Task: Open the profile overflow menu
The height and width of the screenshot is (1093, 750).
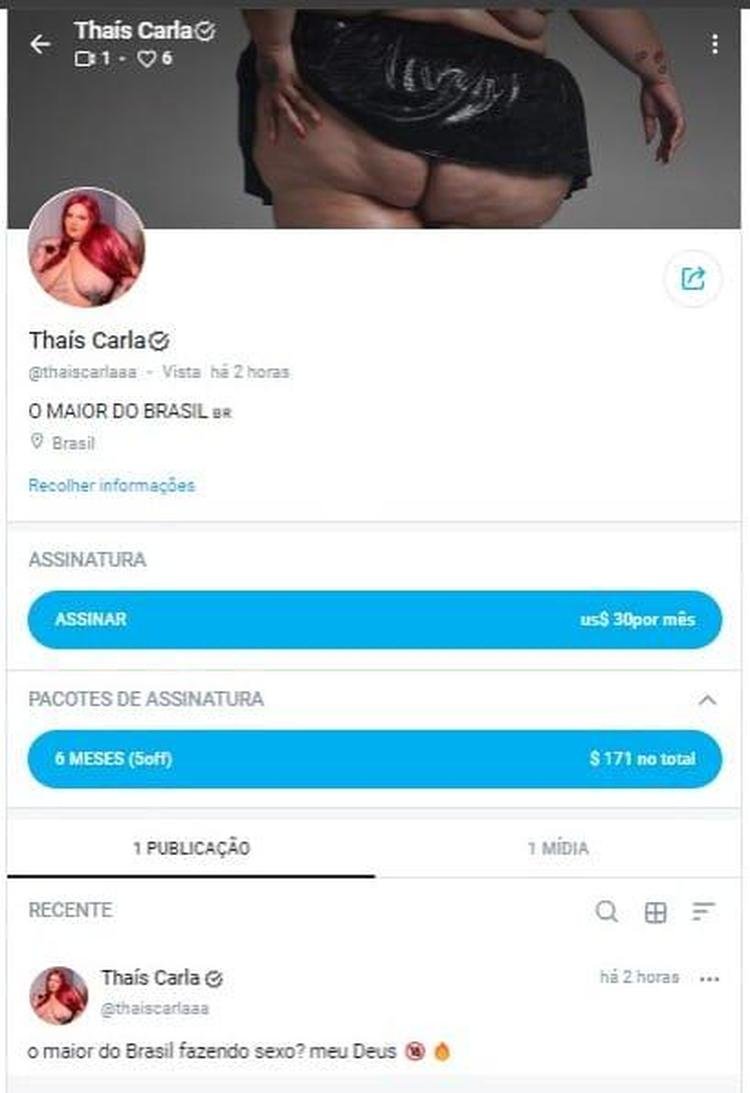Action: pyautogui.click(x=714, y=44)
